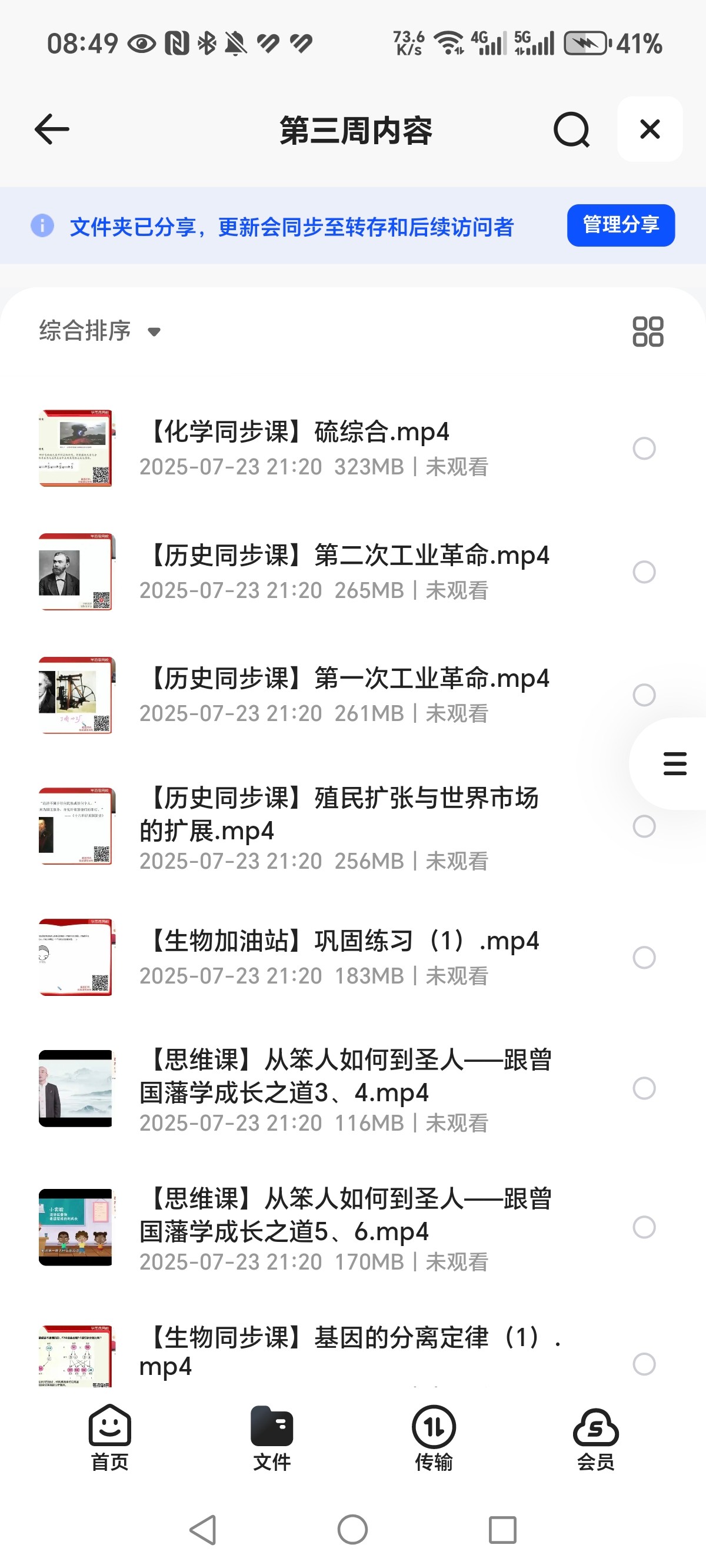Open search in 第三周内容 folder

(571, 129)
